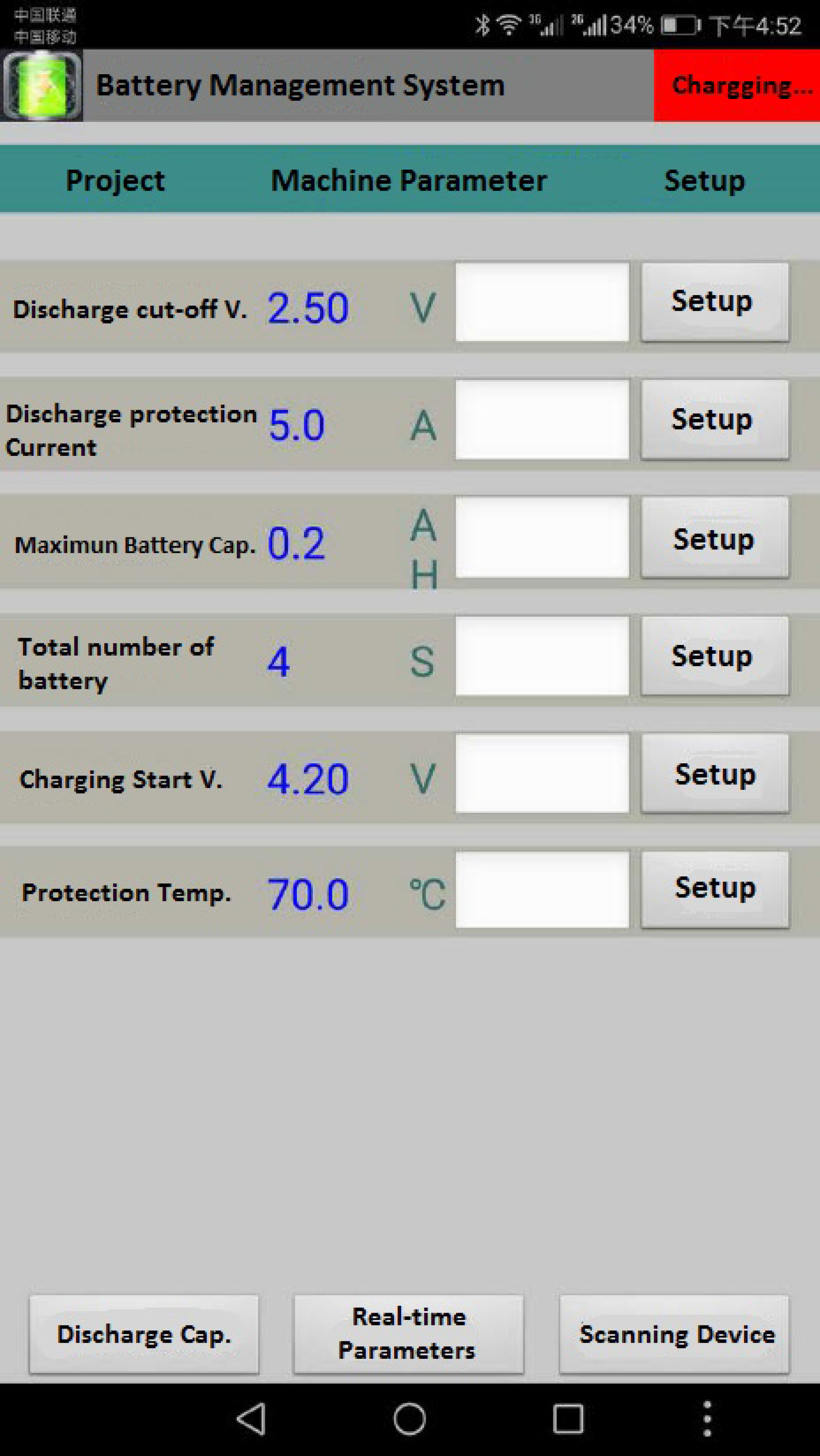Open the three-dot menu in navigation bar

(706, 1419)
